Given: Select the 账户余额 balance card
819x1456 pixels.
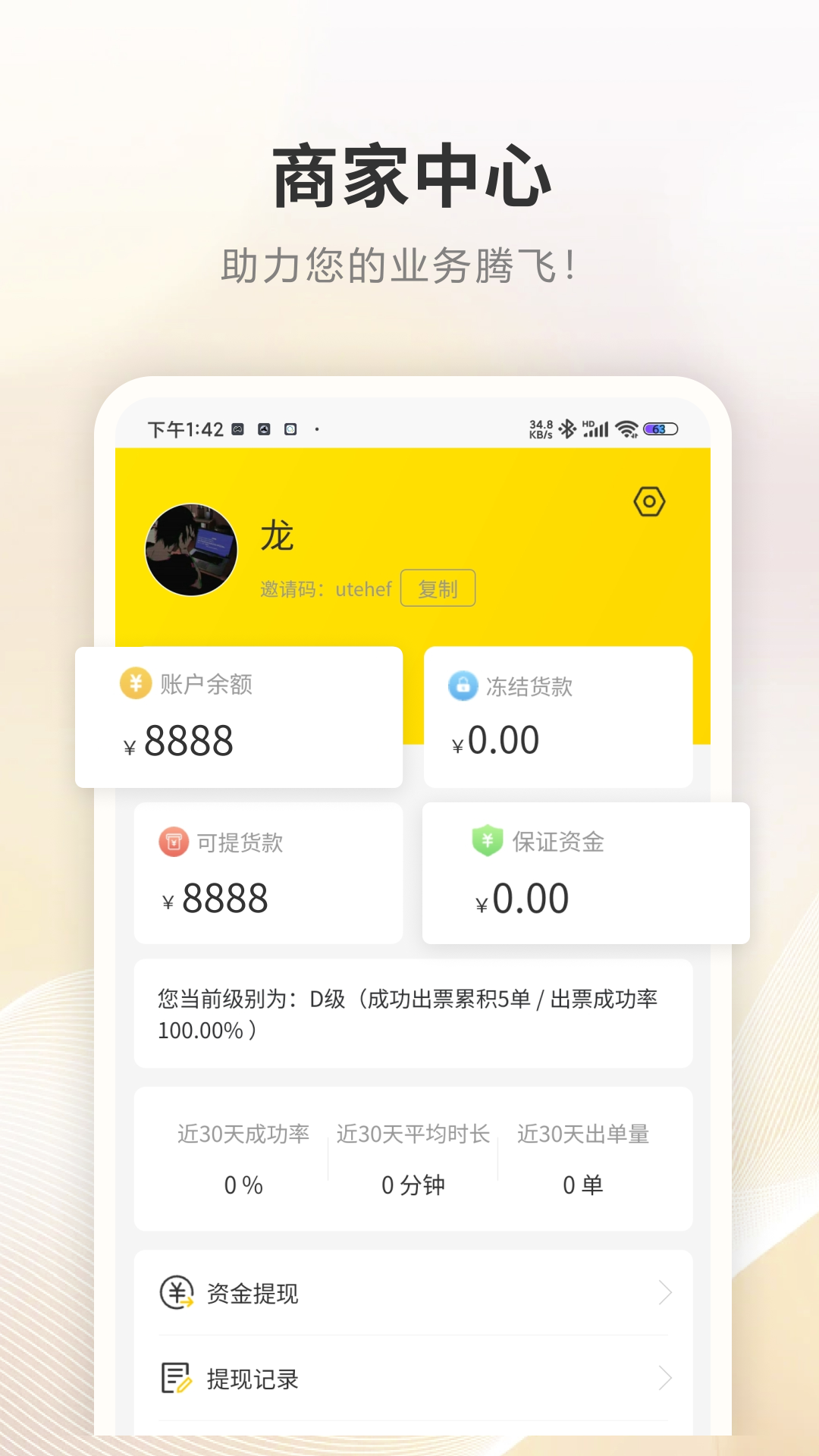Looking at the screenshot, I should 239,717.
